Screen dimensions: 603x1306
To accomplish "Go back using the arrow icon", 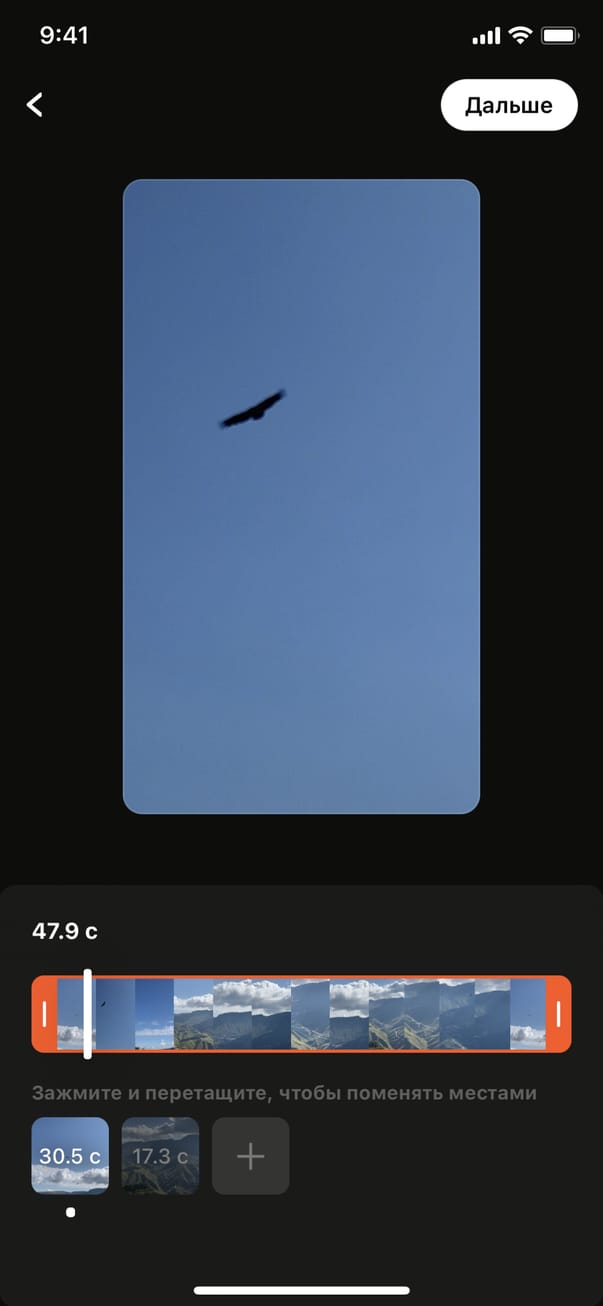I will pos(35,104).
